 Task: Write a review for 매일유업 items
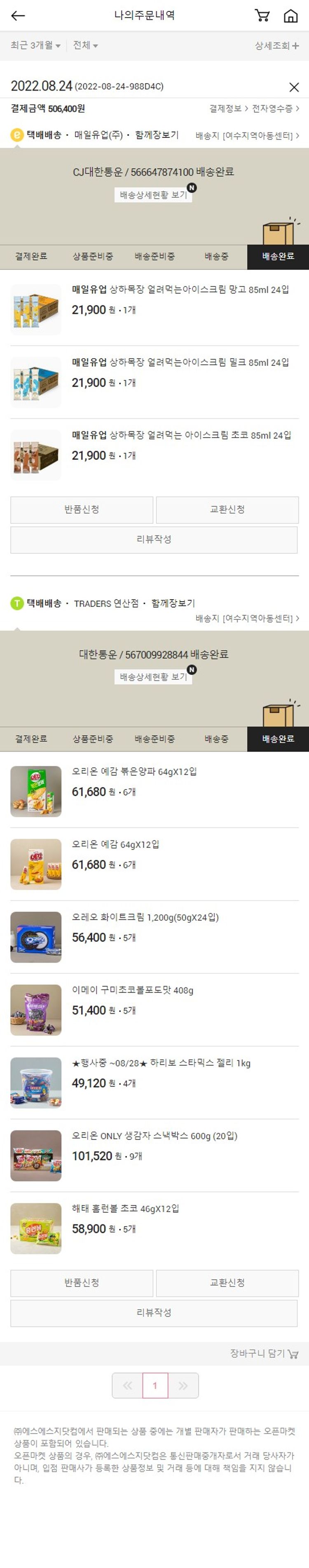coord(154,539)
